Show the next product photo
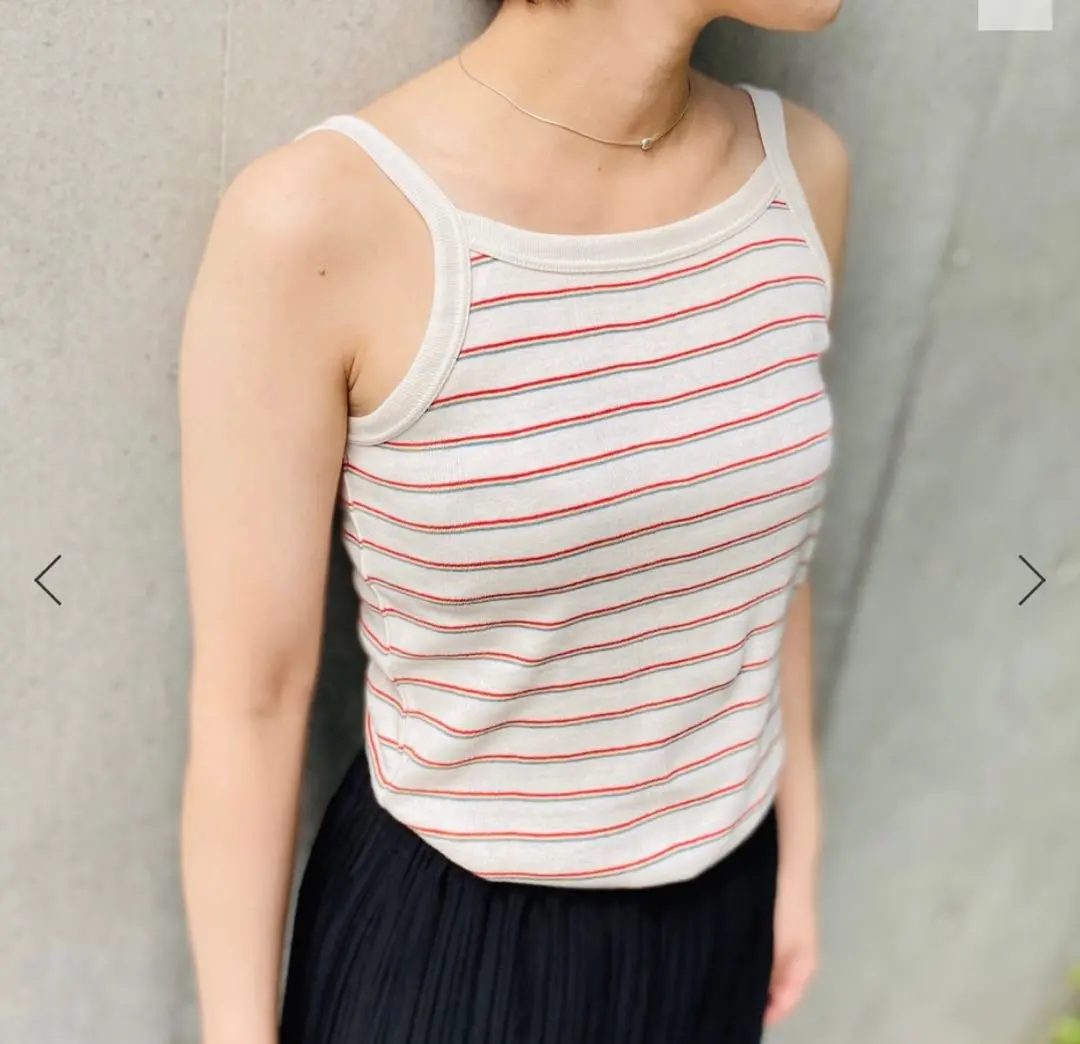Screen dimensions: 1080x1044 point(1031,580)
